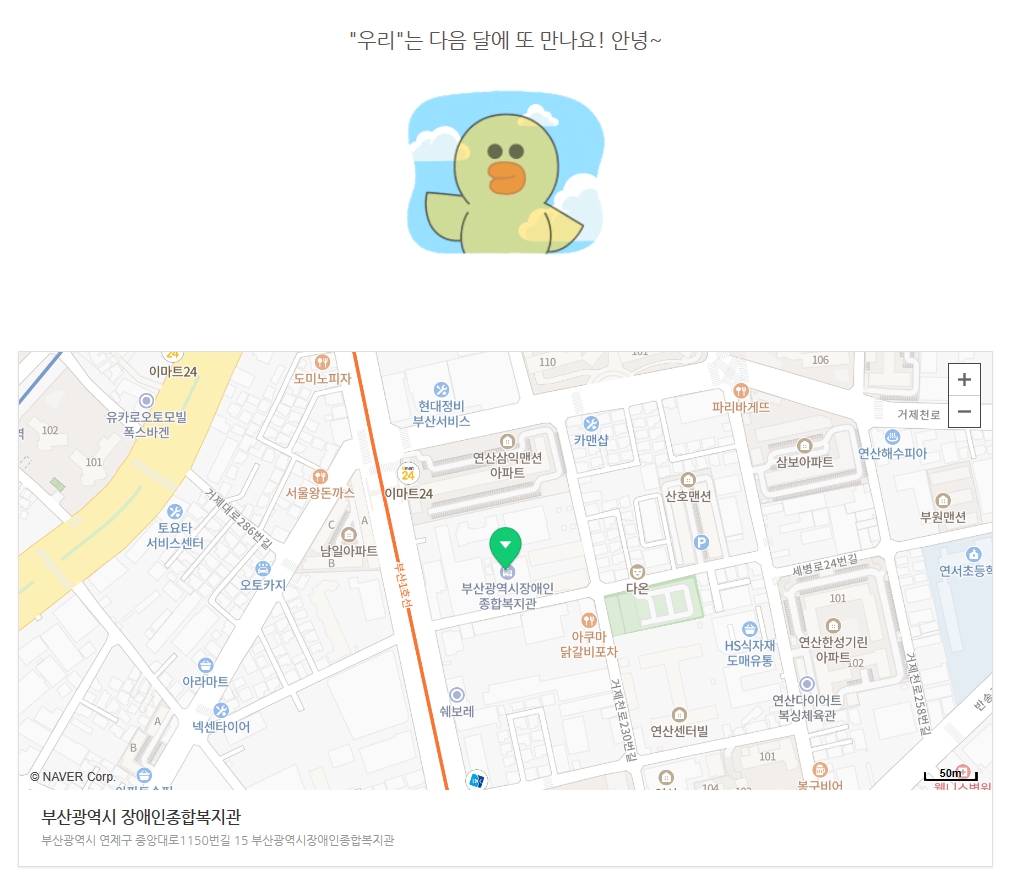Open 부산광역시 장애인종합복지관 place card
The height and width of the screenshot is (878, 1010).
click(x=142, y=817)
